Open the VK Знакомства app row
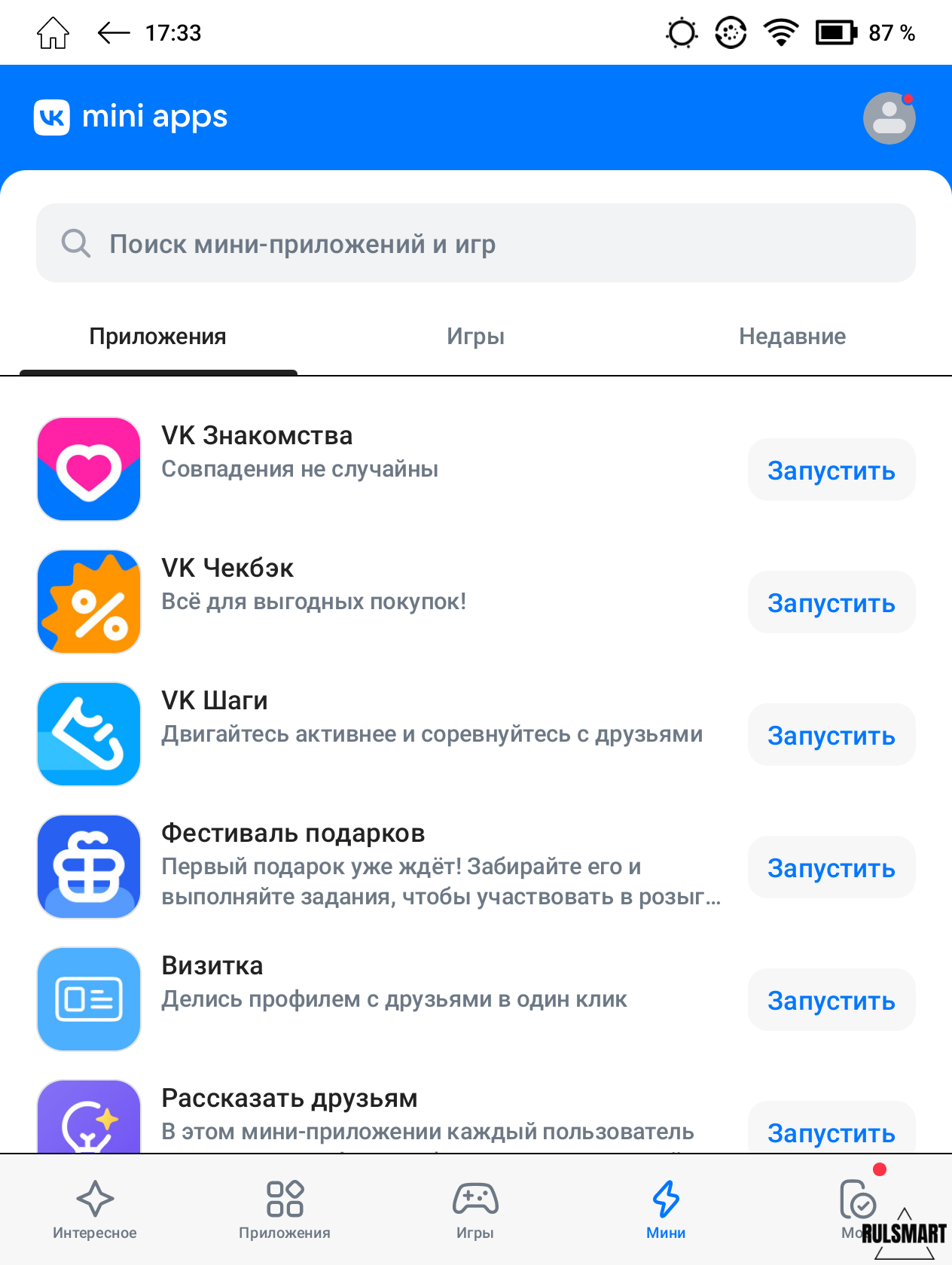952x1265 pixels. click(377, 452)
